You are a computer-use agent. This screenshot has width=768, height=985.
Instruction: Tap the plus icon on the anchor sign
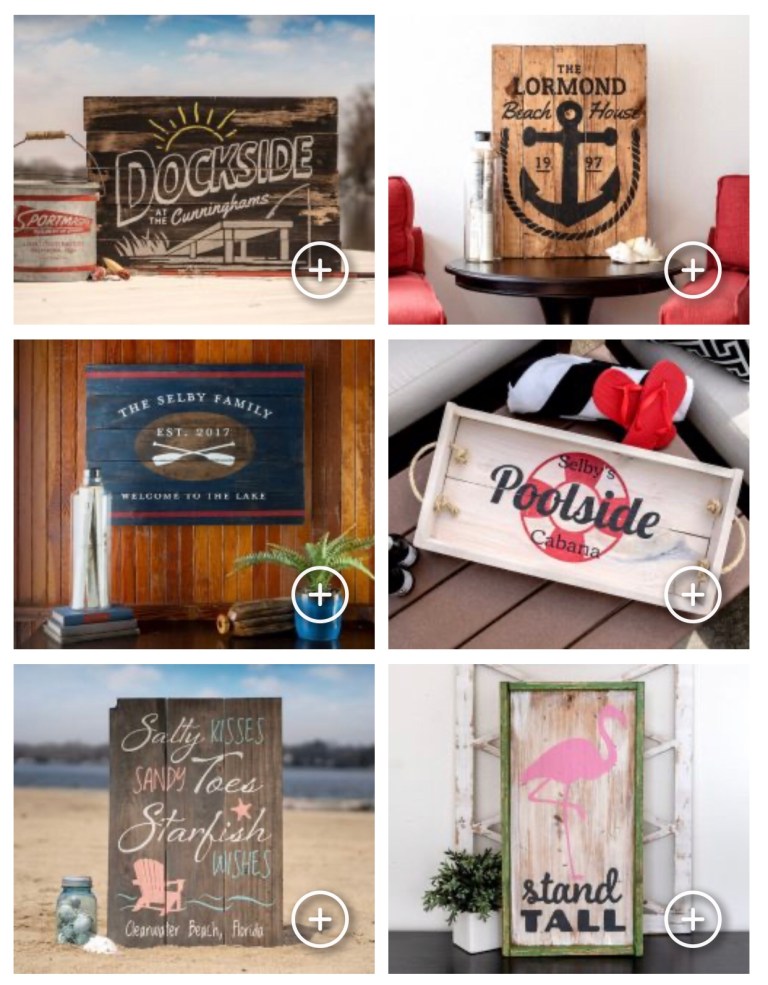[x=693, y=270]
